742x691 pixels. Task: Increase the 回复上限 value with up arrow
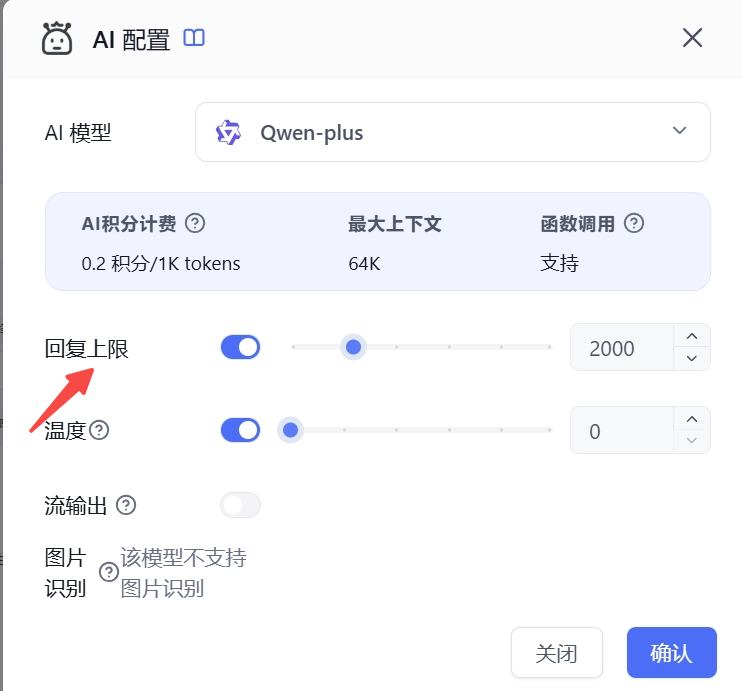[x=692, y=337]
